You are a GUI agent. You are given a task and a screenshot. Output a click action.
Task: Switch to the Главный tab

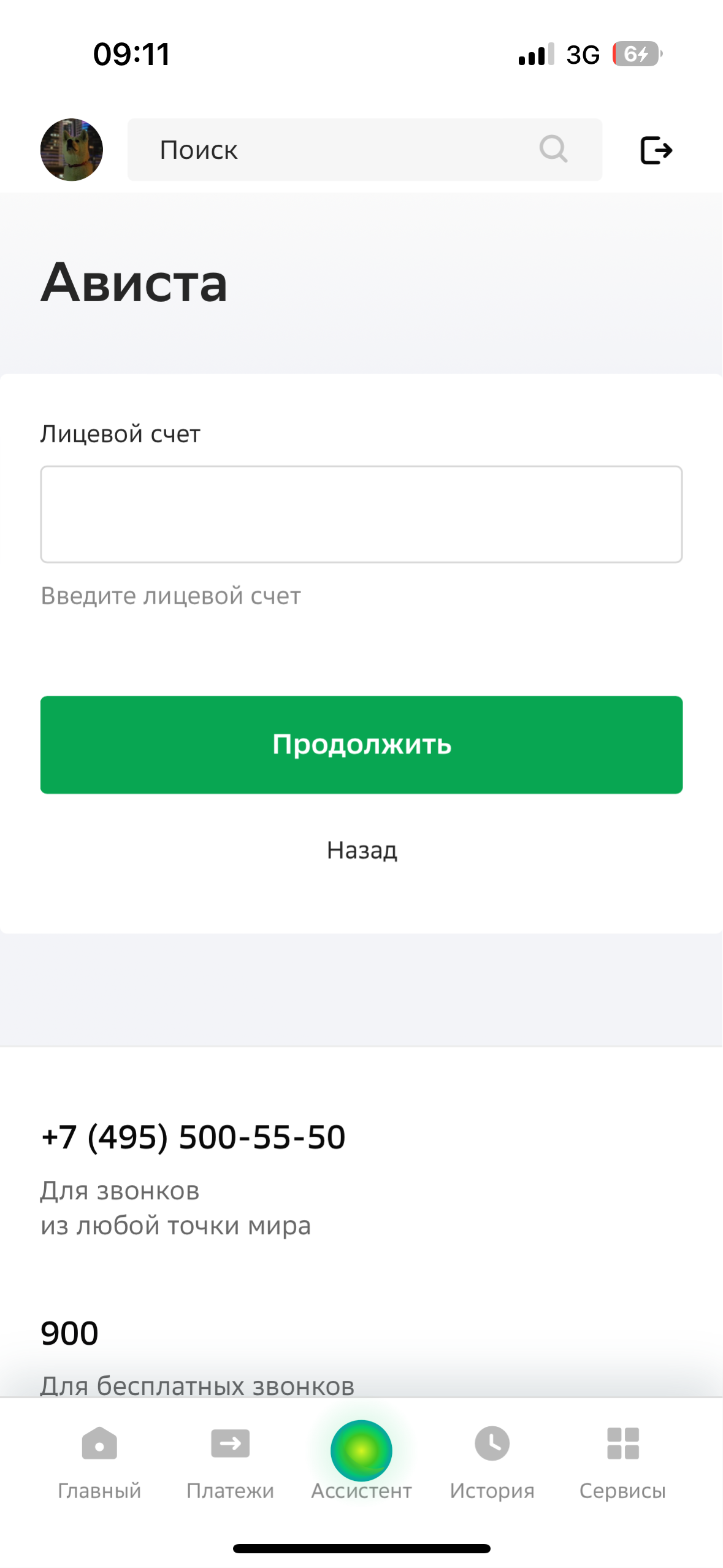[x=99, y=1462]
